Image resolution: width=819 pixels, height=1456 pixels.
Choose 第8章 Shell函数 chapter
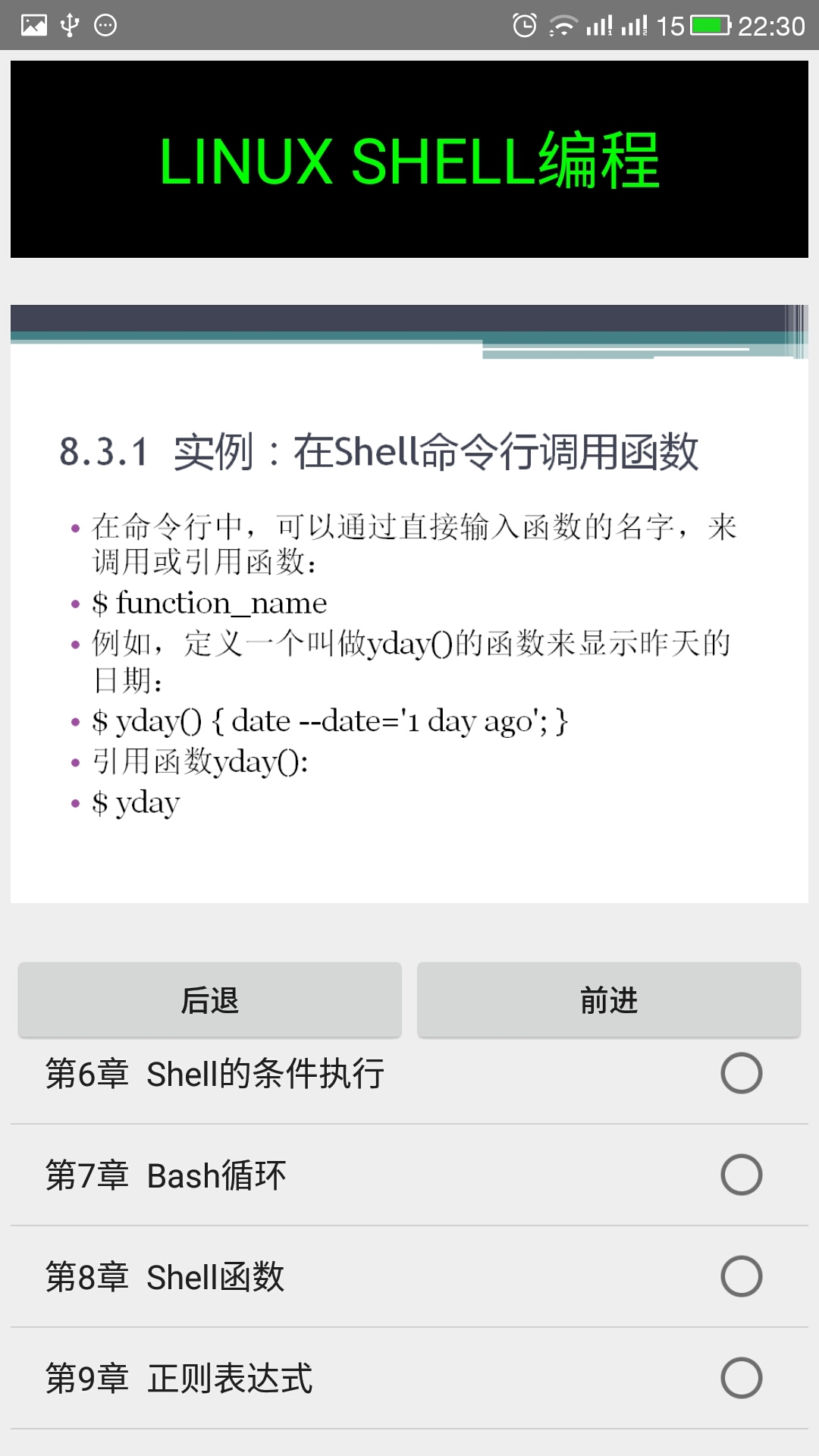pyautogui.click(x=409, y=1277)
